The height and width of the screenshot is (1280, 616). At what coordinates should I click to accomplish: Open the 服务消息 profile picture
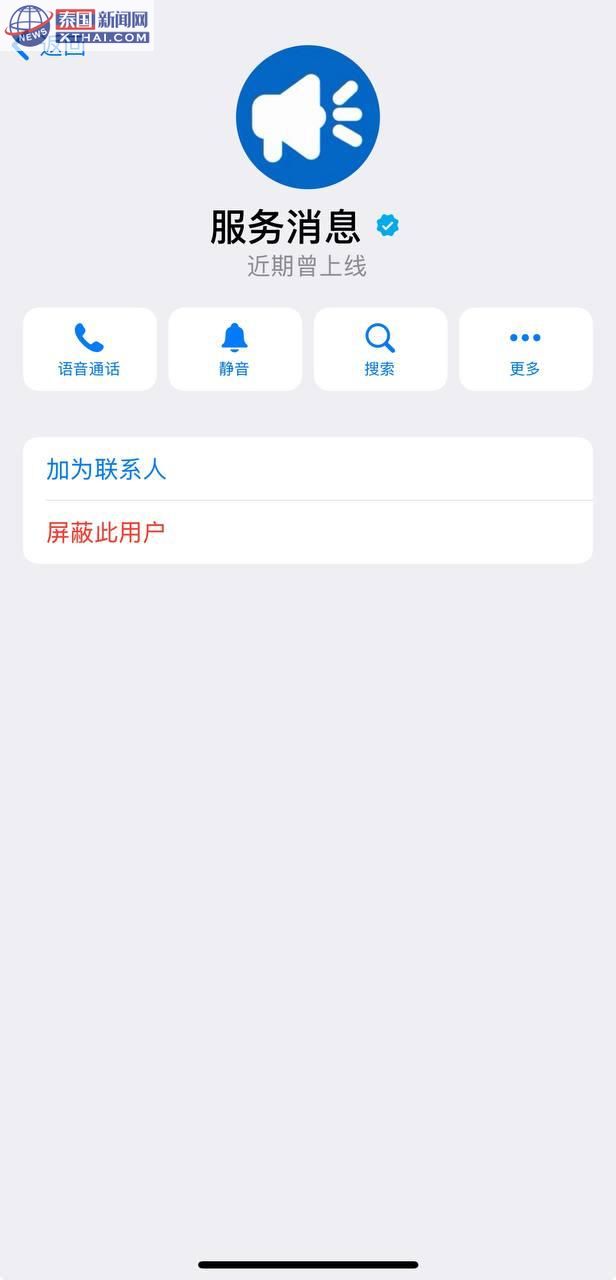tap(308, 117)
